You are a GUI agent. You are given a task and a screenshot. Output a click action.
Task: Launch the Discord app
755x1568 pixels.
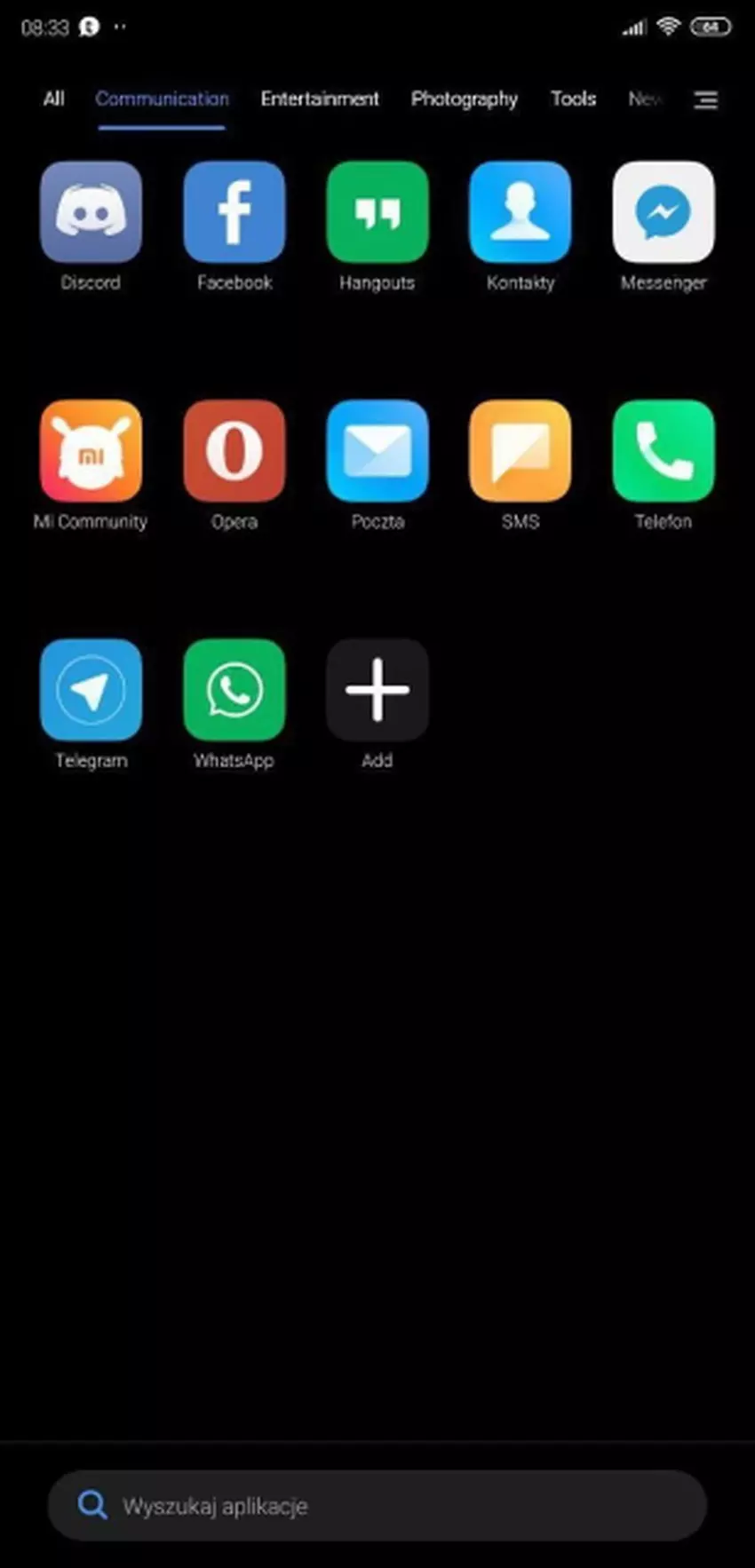[91, 213]
